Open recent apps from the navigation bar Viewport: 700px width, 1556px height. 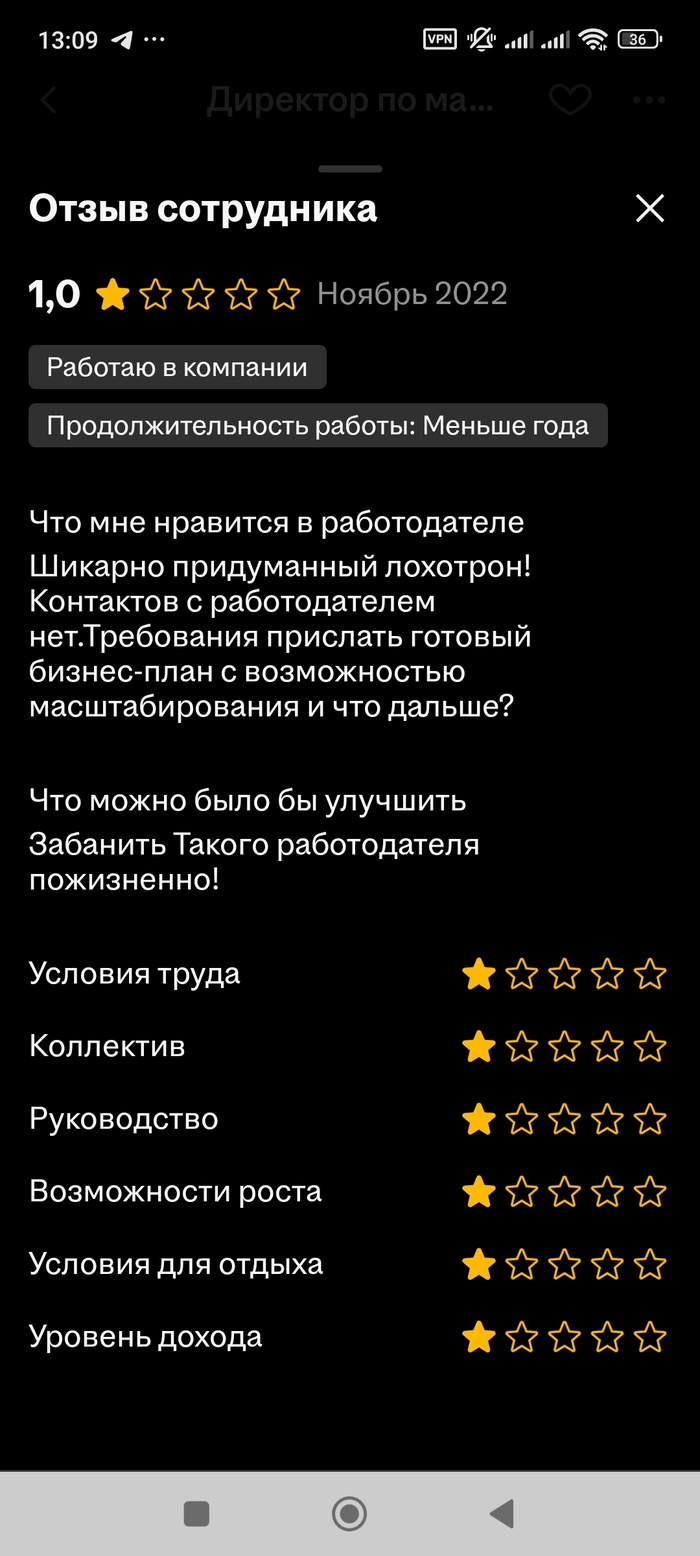point(197,1513)
